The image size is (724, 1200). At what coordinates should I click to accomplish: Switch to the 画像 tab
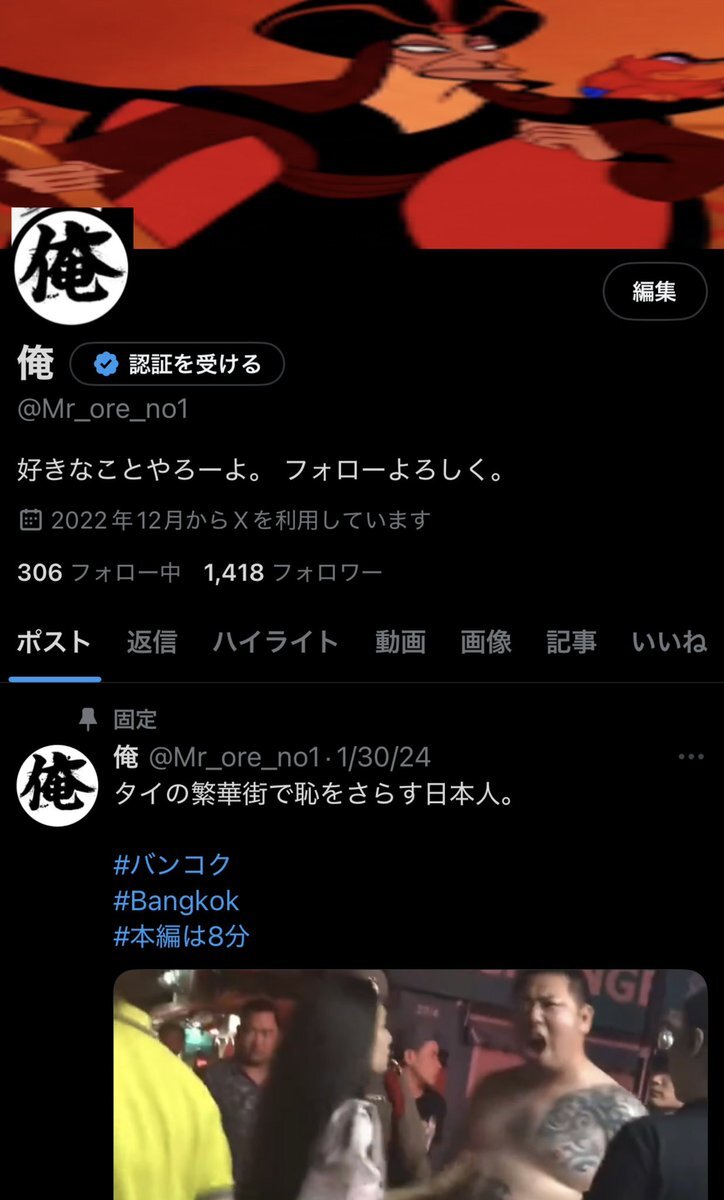click(x=486, y=642)
